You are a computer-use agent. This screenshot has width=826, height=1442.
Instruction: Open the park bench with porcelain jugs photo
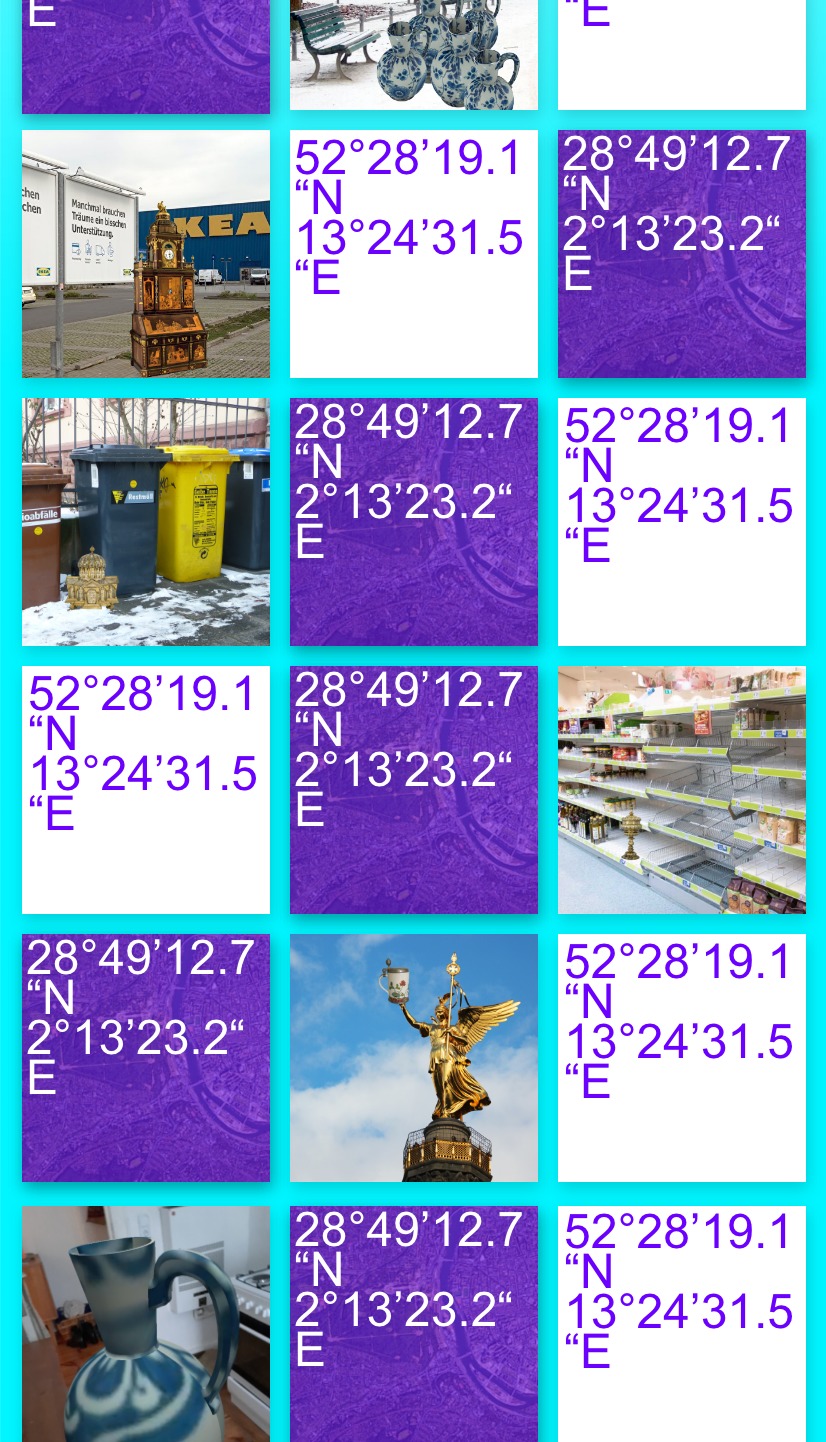pos(414,55)
